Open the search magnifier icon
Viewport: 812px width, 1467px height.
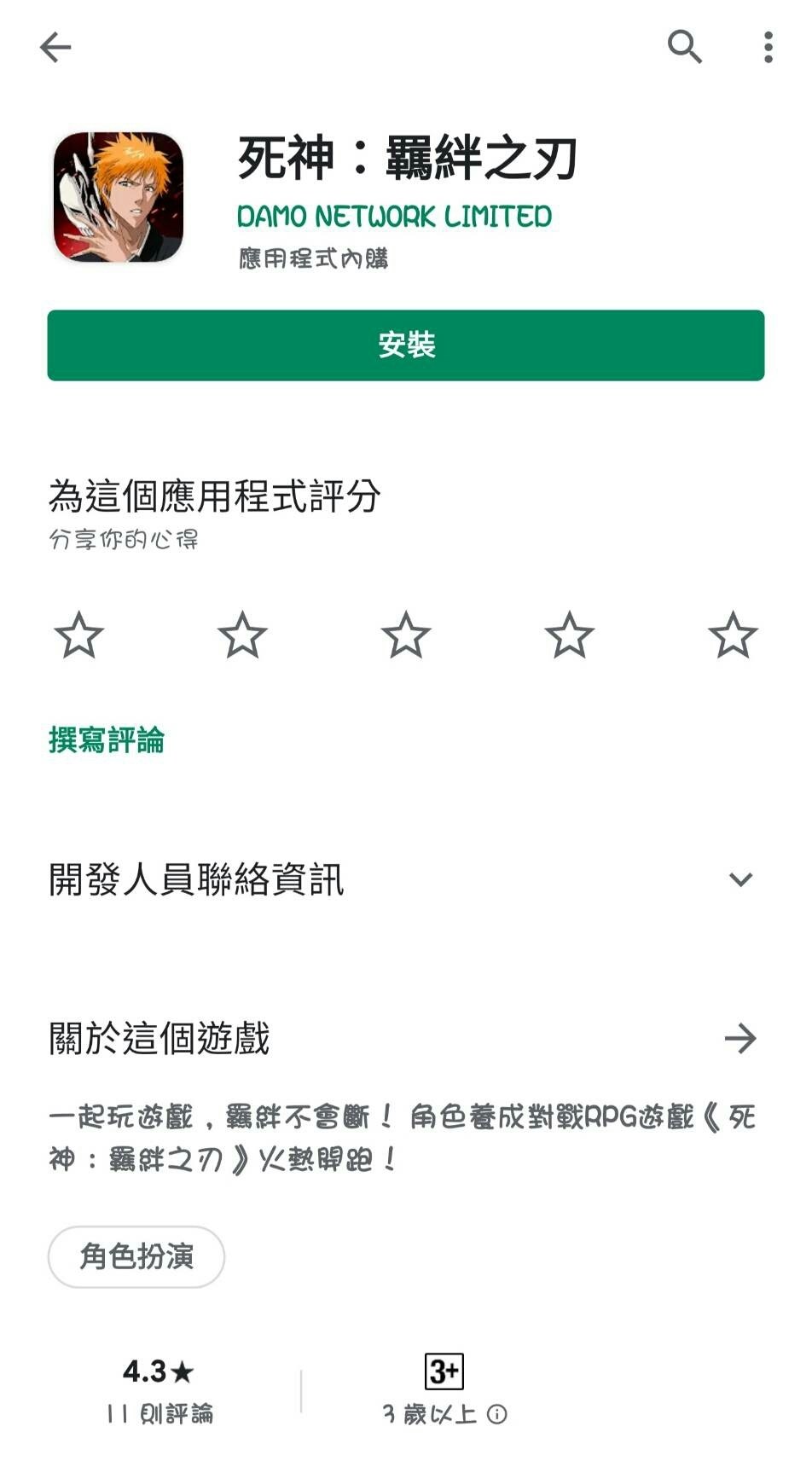pyautogui.click(x=684, y=47)
